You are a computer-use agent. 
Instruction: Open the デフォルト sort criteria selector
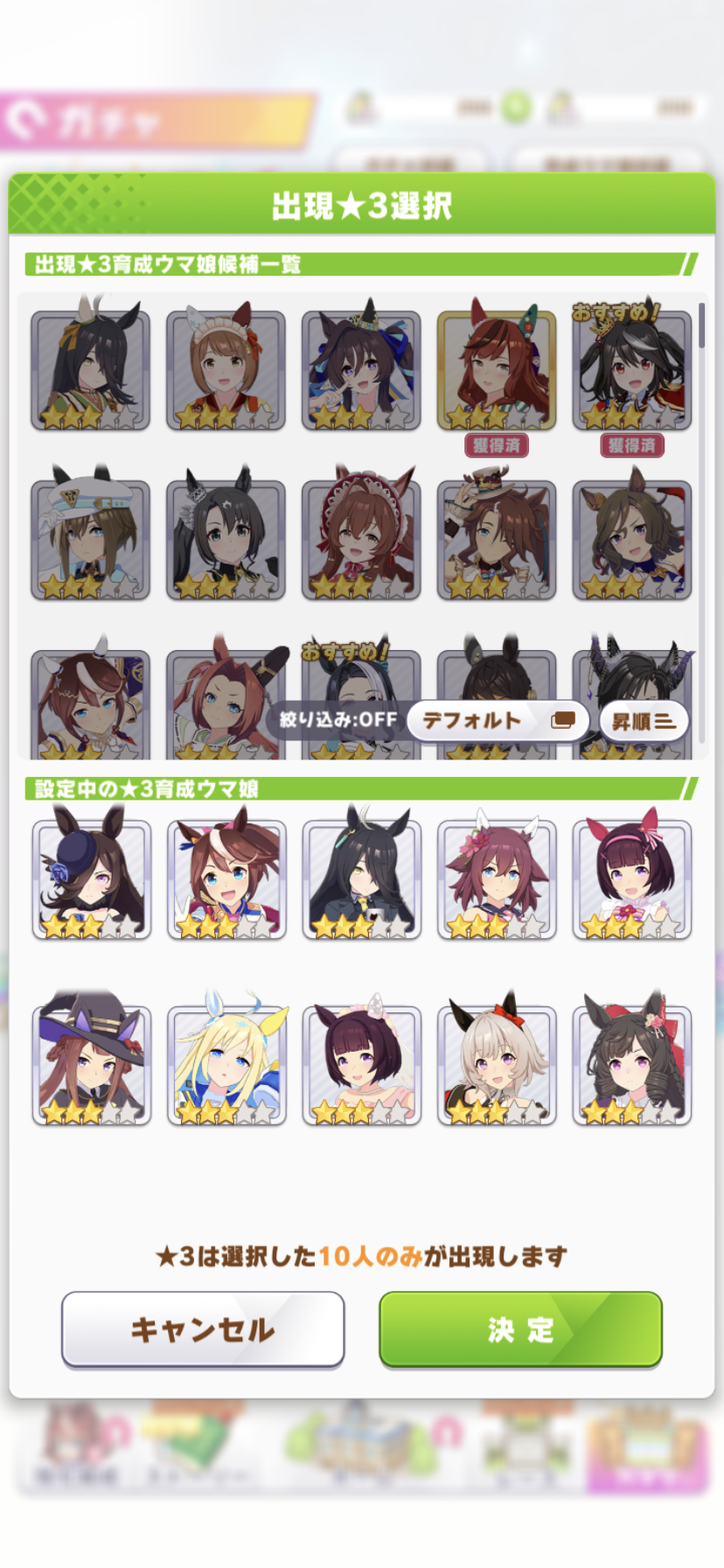(496, 720)
